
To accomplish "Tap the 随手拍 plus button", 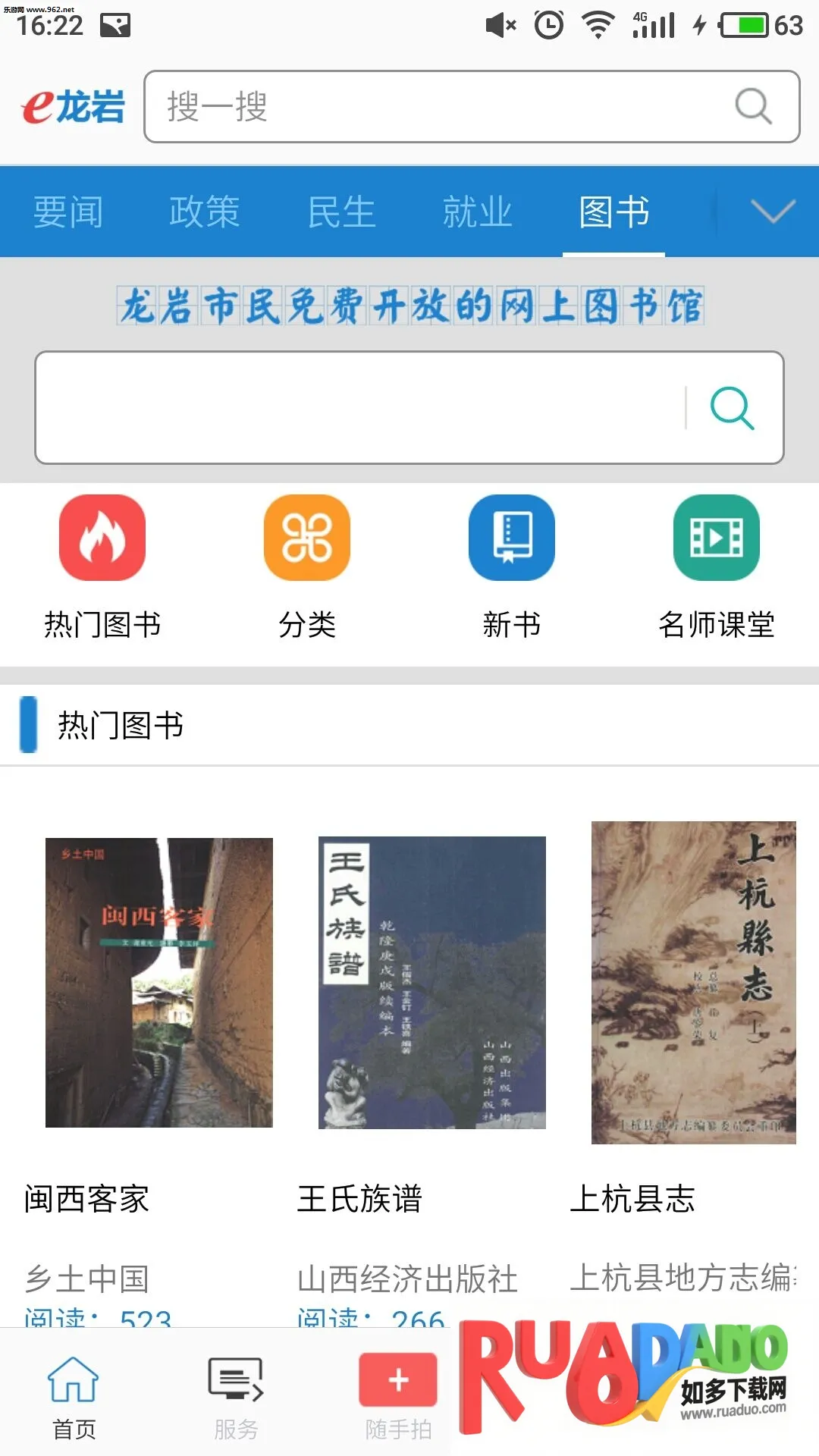I will click(x=398, y=1380).
